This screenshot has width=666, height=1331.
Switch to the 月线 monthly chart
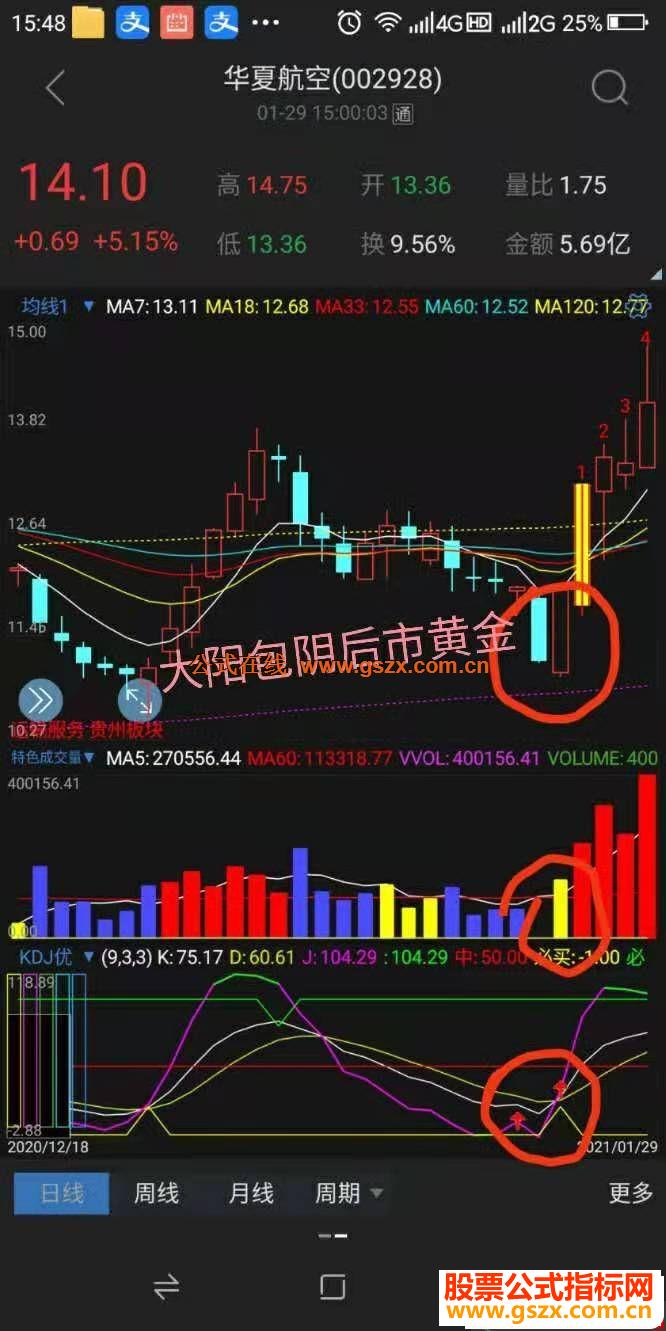[x=251, y=1192]
